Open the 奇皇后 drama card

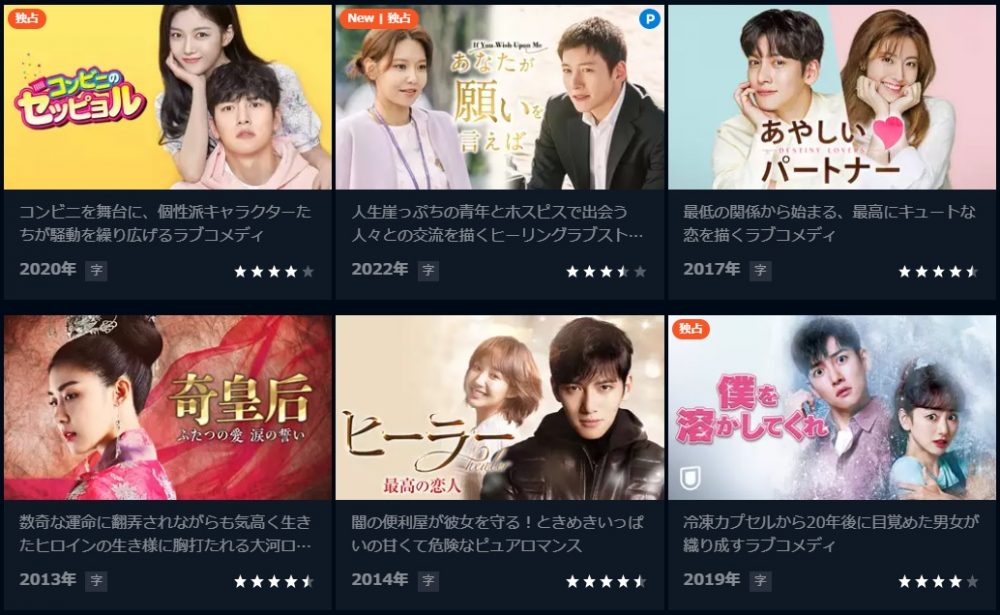tap(167, 408)
